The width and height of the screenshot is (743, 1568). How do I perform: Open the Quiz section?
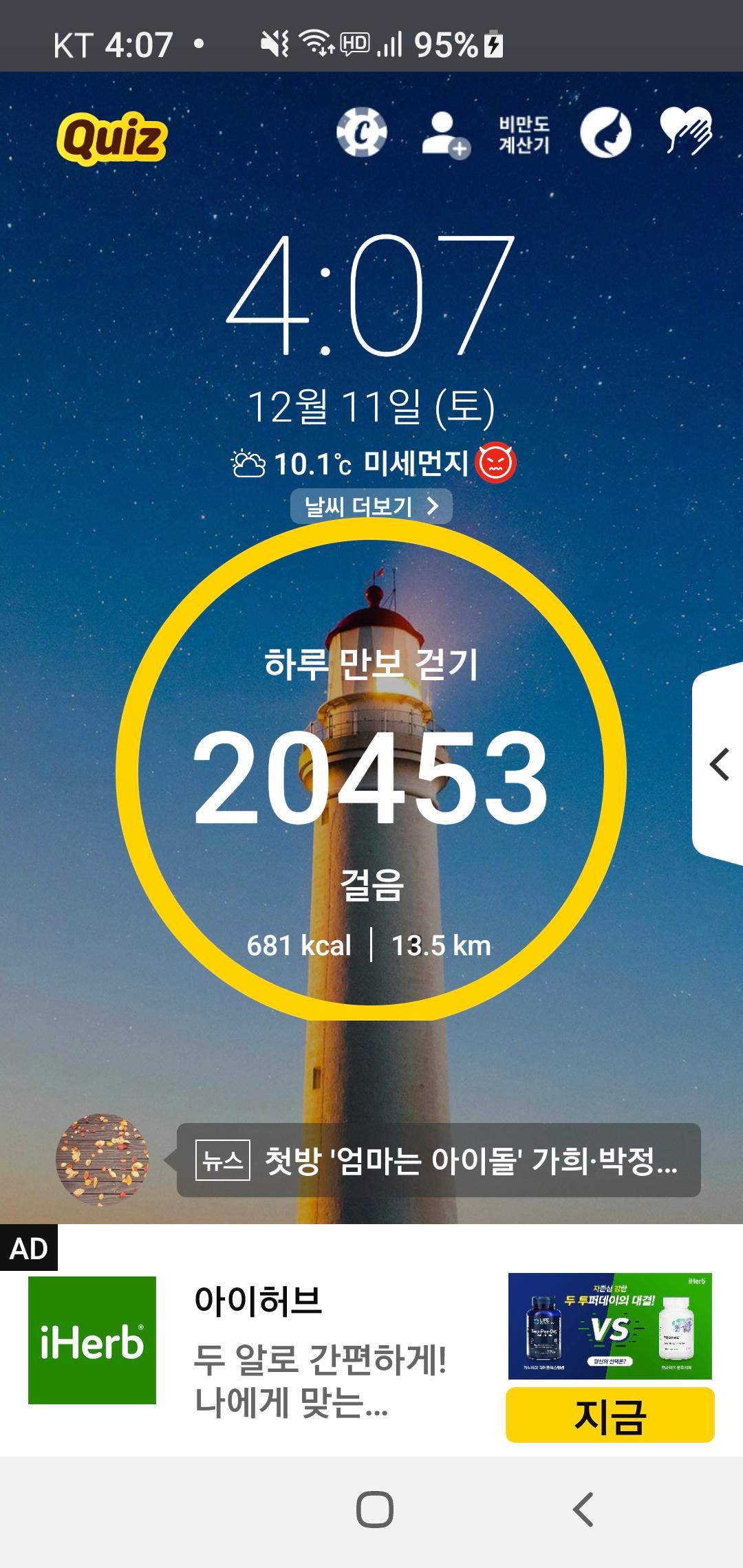(112, 138)
